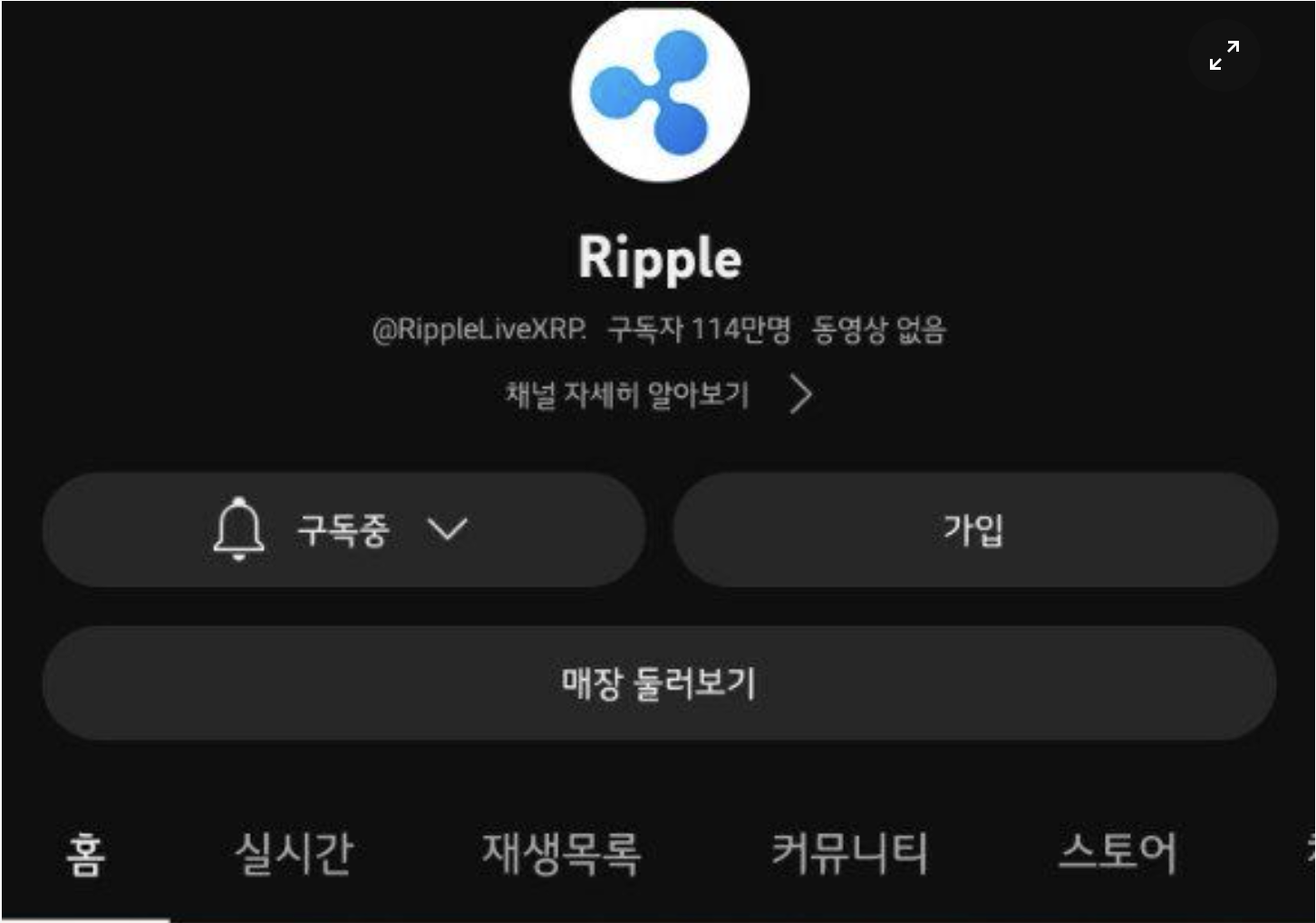The width and height of the screenshot is (1316, 923).
Task: Go to the 스토어 store tab
Action: click(x=1118, y=854)
